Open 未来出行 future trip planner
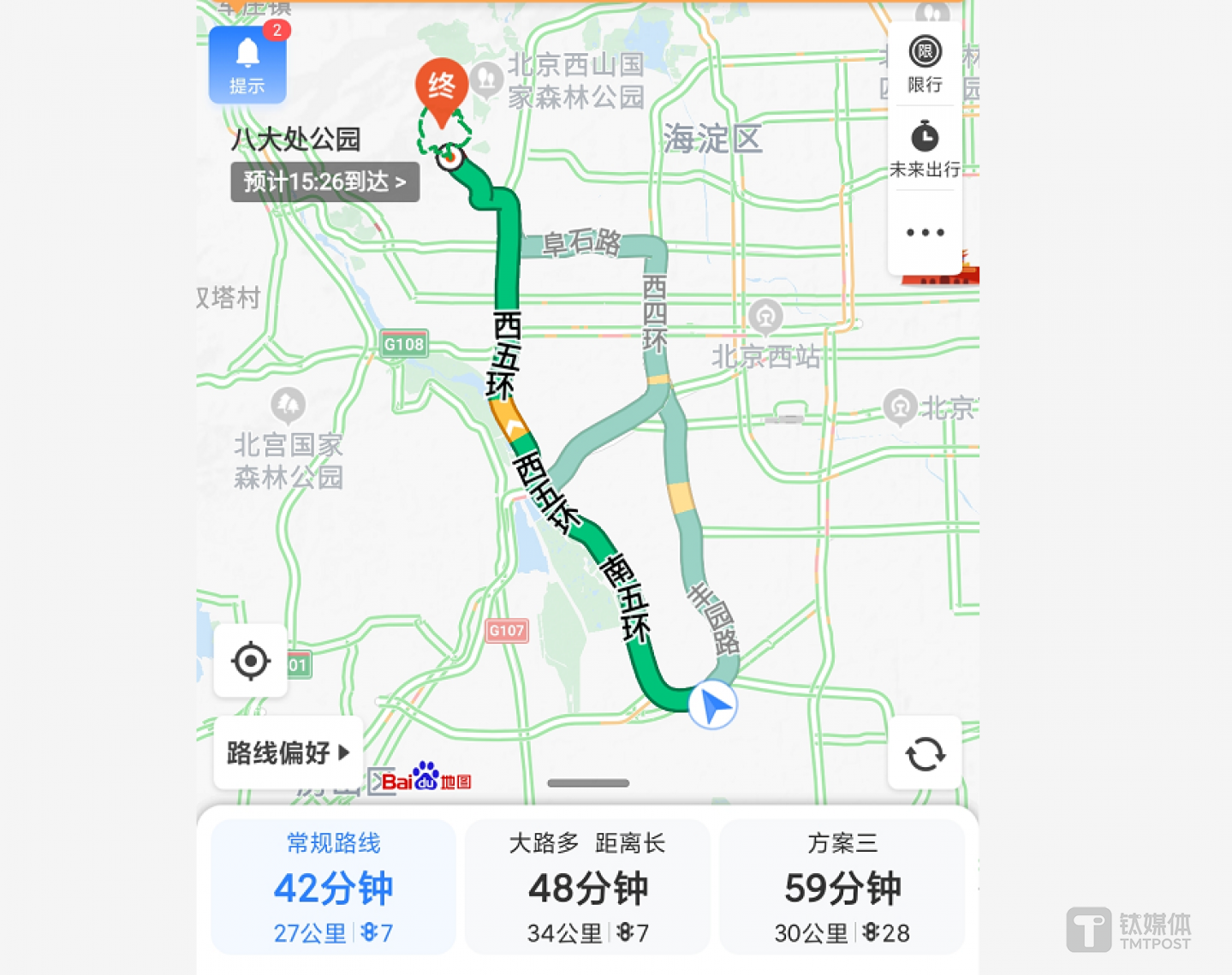This screenshot has height=975, width=1232. click(925, 149)
